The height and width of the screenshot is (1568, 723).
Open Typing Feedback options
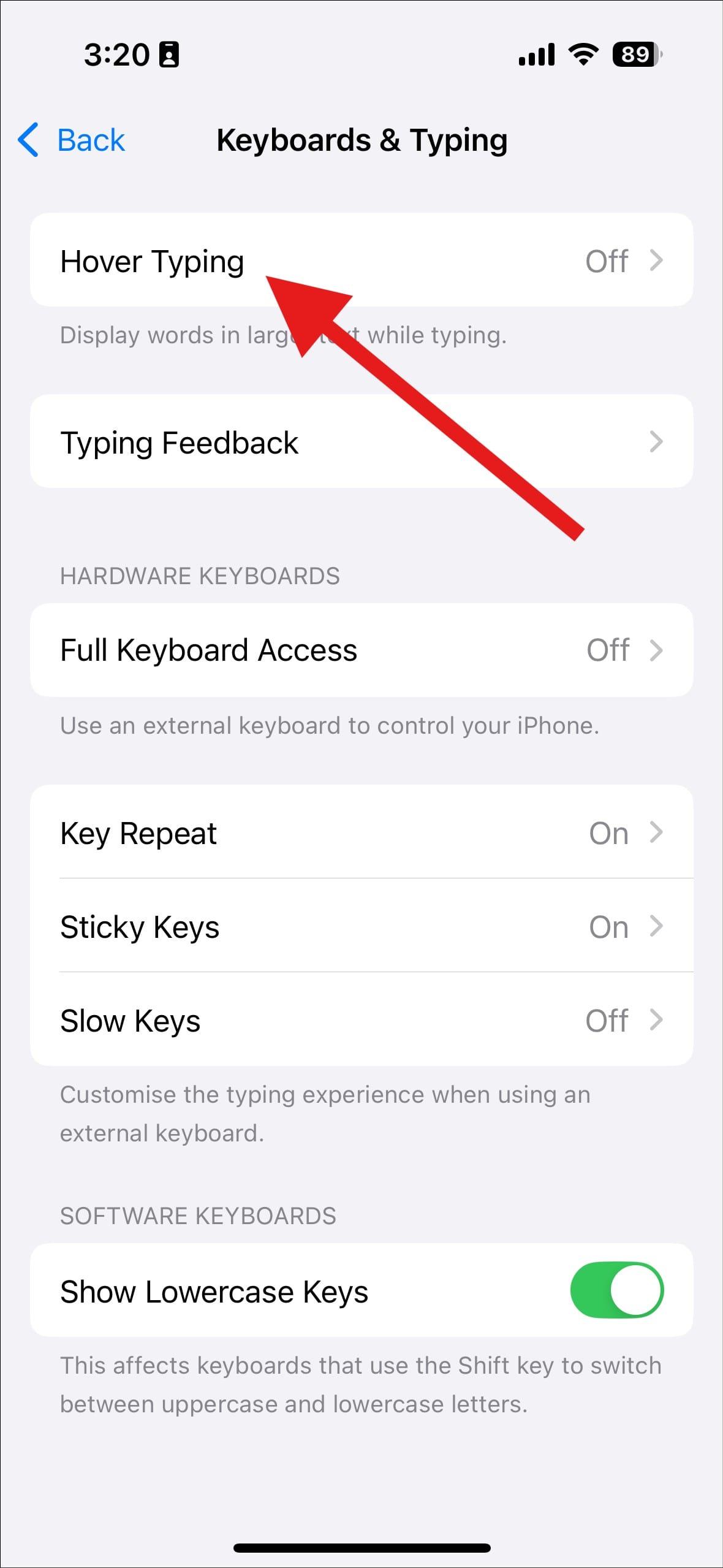[362, 442]
